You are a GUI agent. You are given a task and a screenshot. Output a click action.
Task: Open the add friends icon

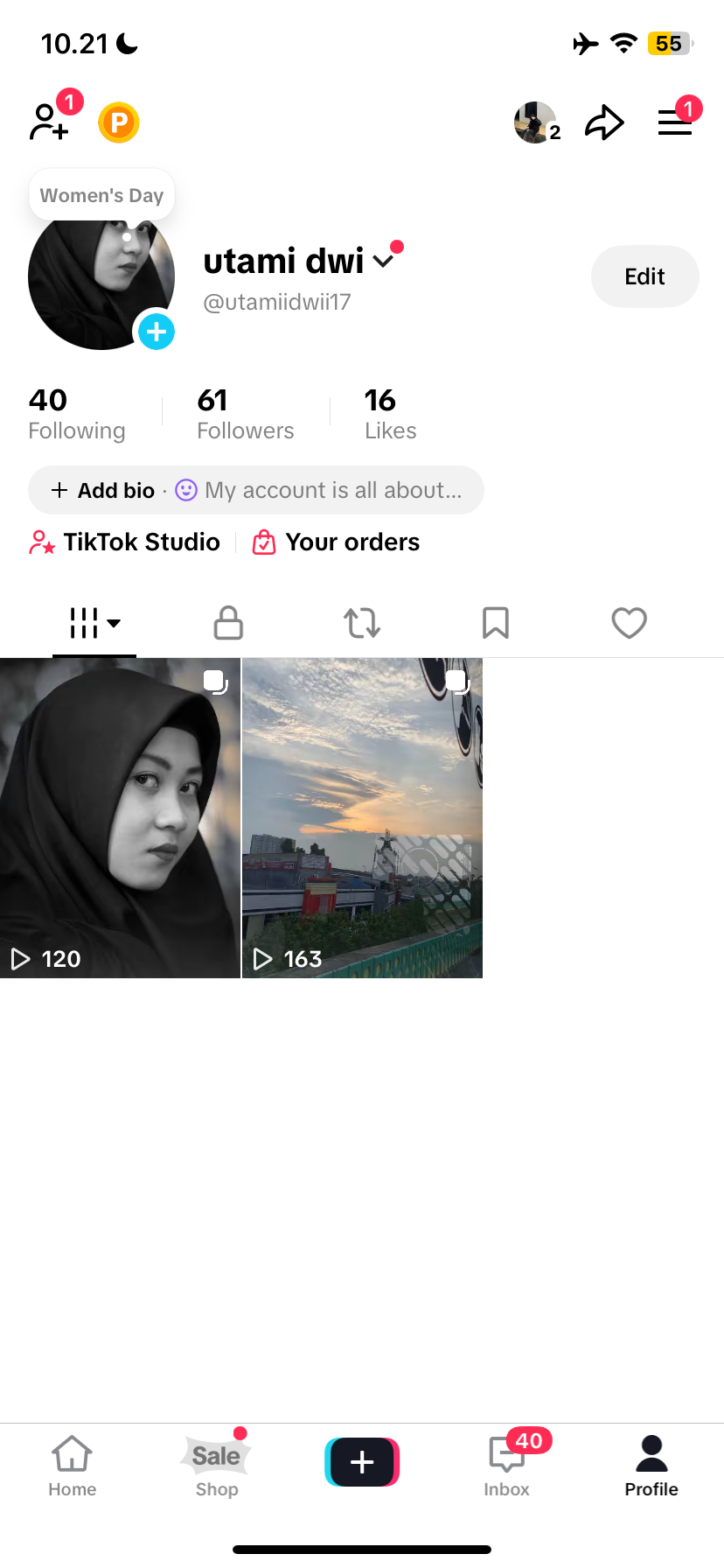coord(49,122)
